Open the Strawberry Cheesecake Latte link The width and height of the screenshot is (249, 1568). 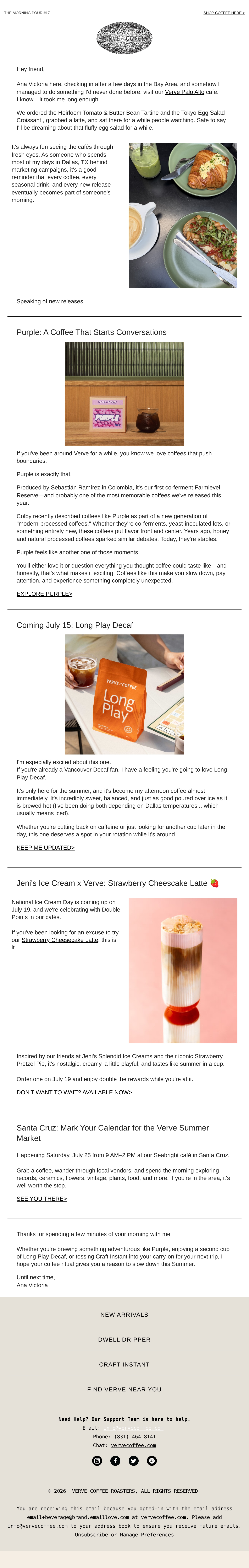tap(60, 940)
